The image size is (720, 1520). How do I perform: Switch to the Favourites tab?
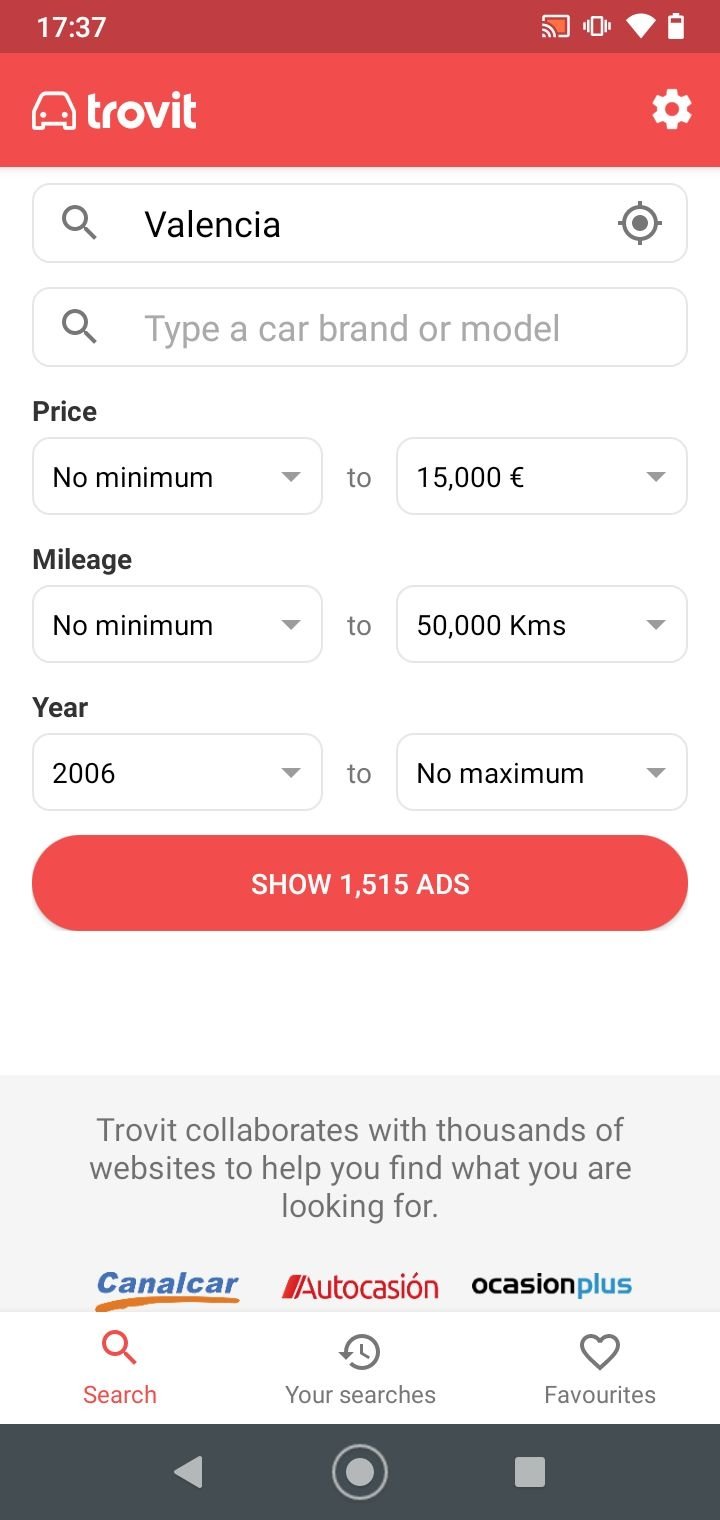(x=600, y=1368)
